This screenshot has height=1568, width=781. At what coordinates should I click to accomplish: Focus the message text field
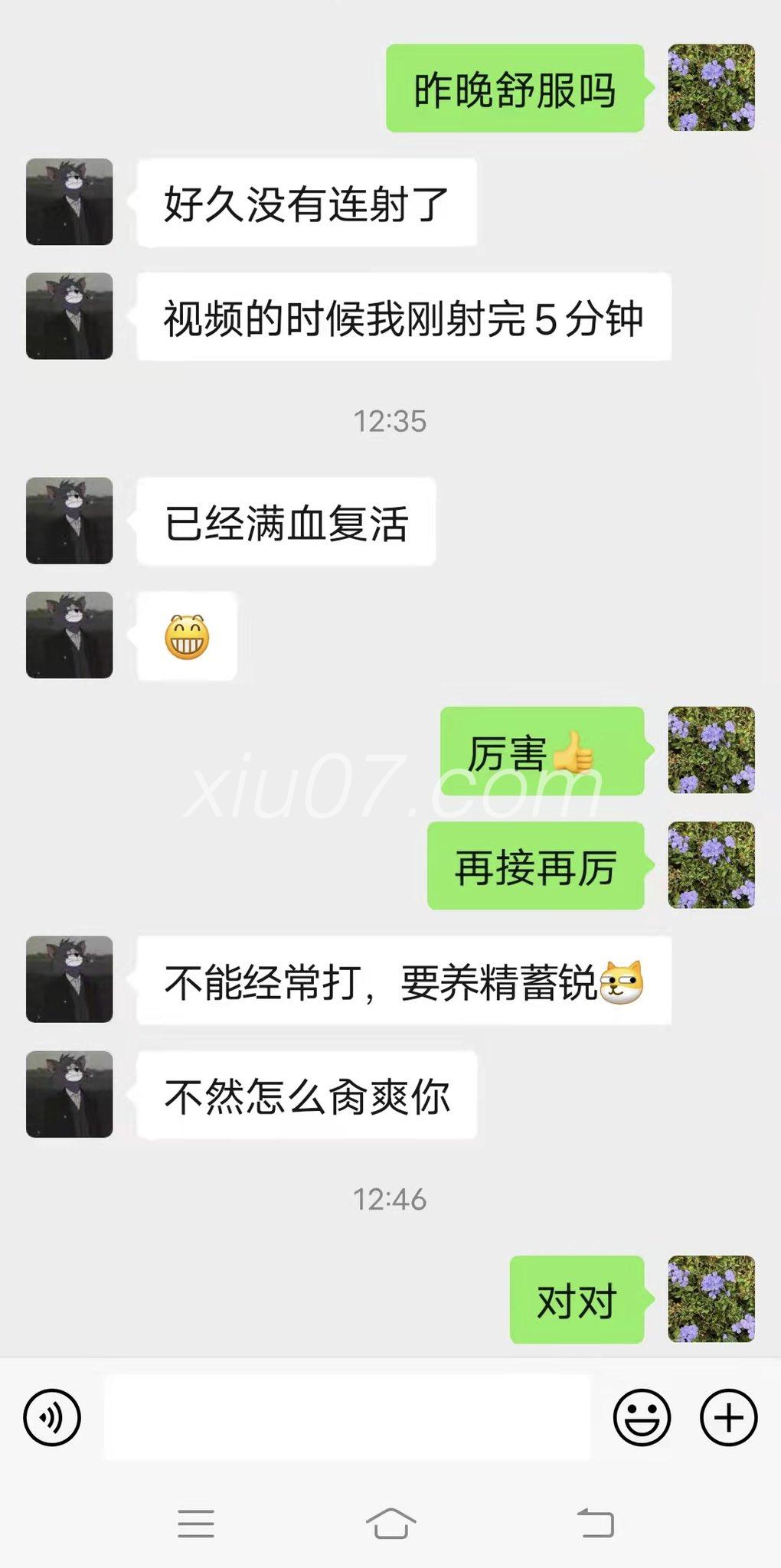(347, 1417)
